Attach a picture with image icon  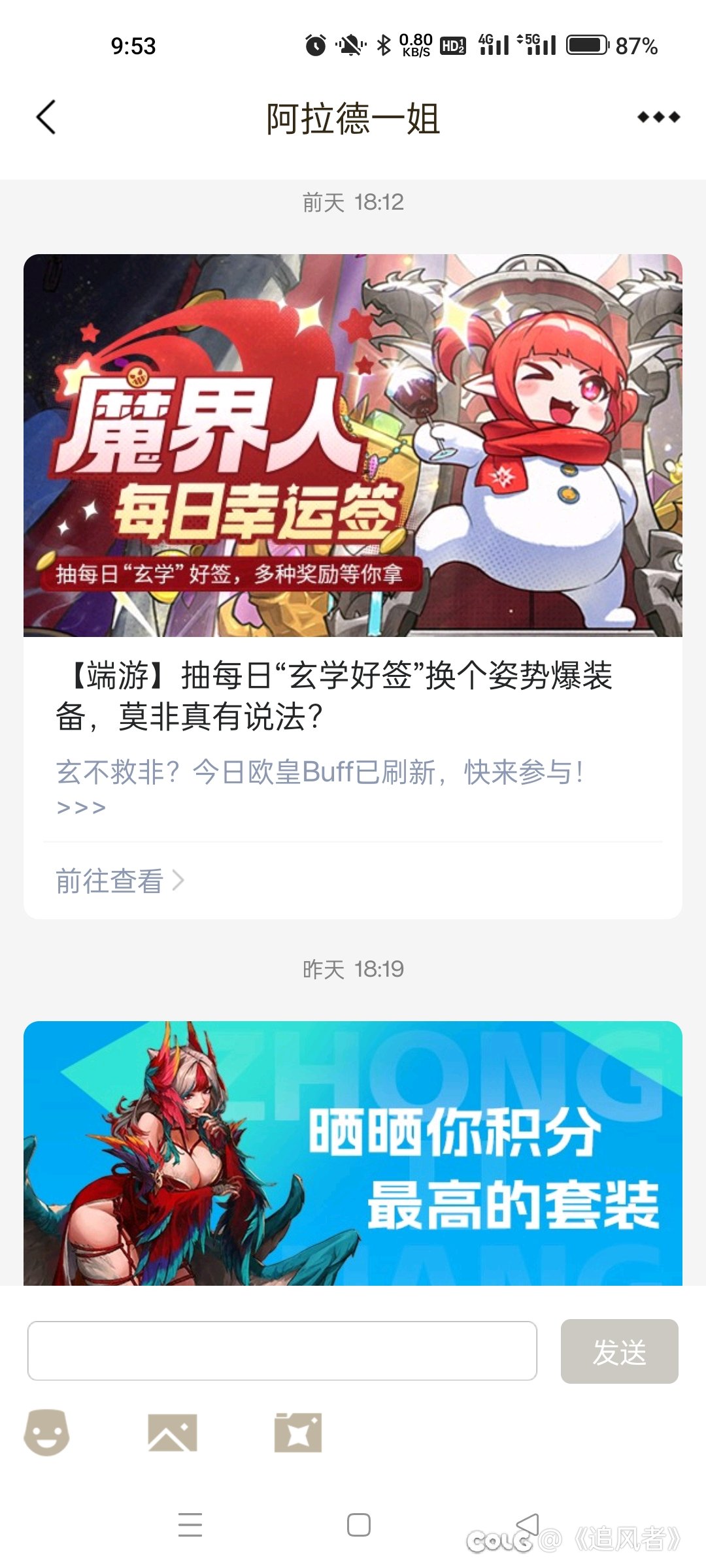(x=173, y=1432)
